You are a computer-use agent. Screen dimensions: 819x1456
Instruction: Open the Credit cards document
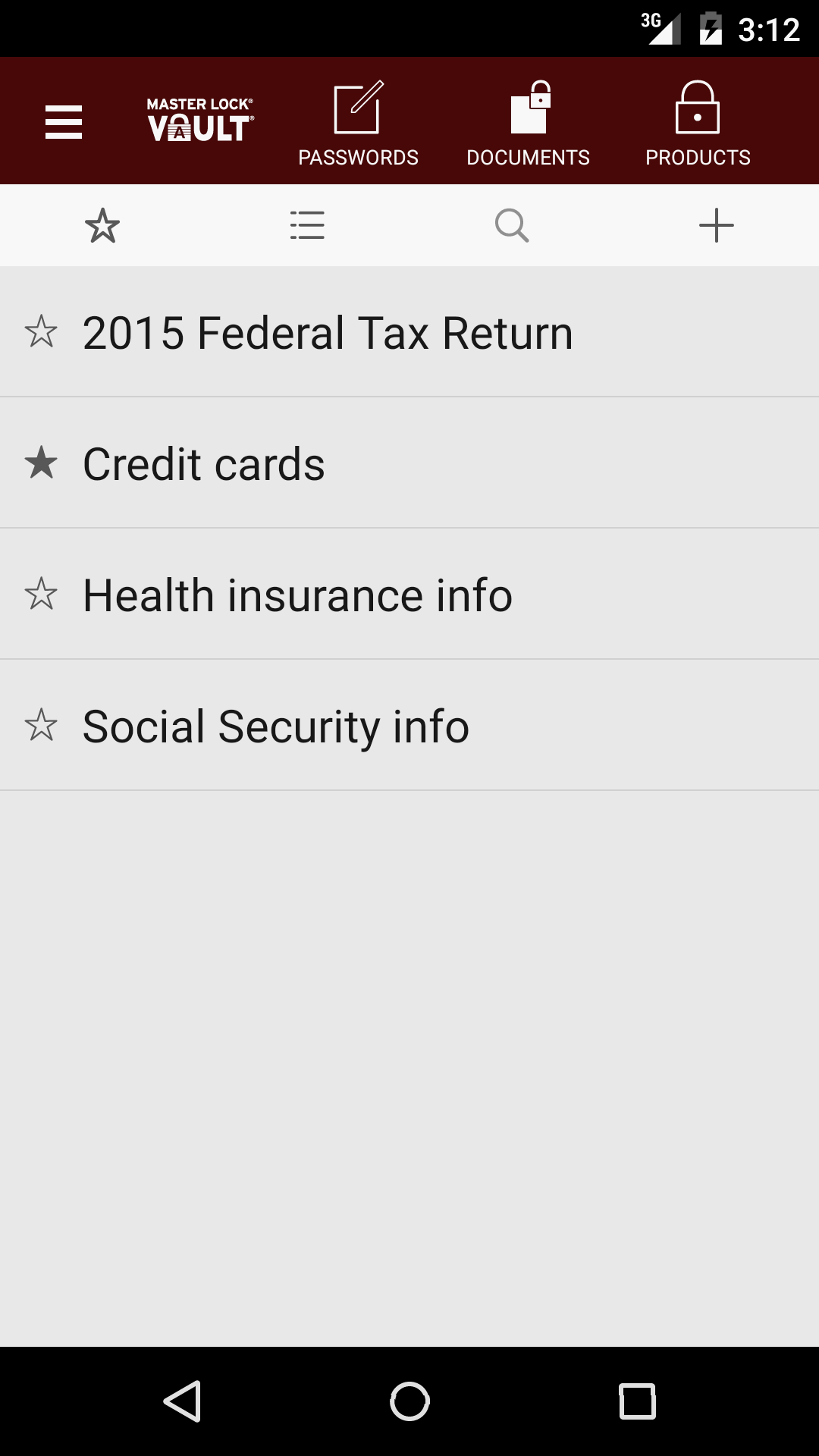(x=204, y=464)
